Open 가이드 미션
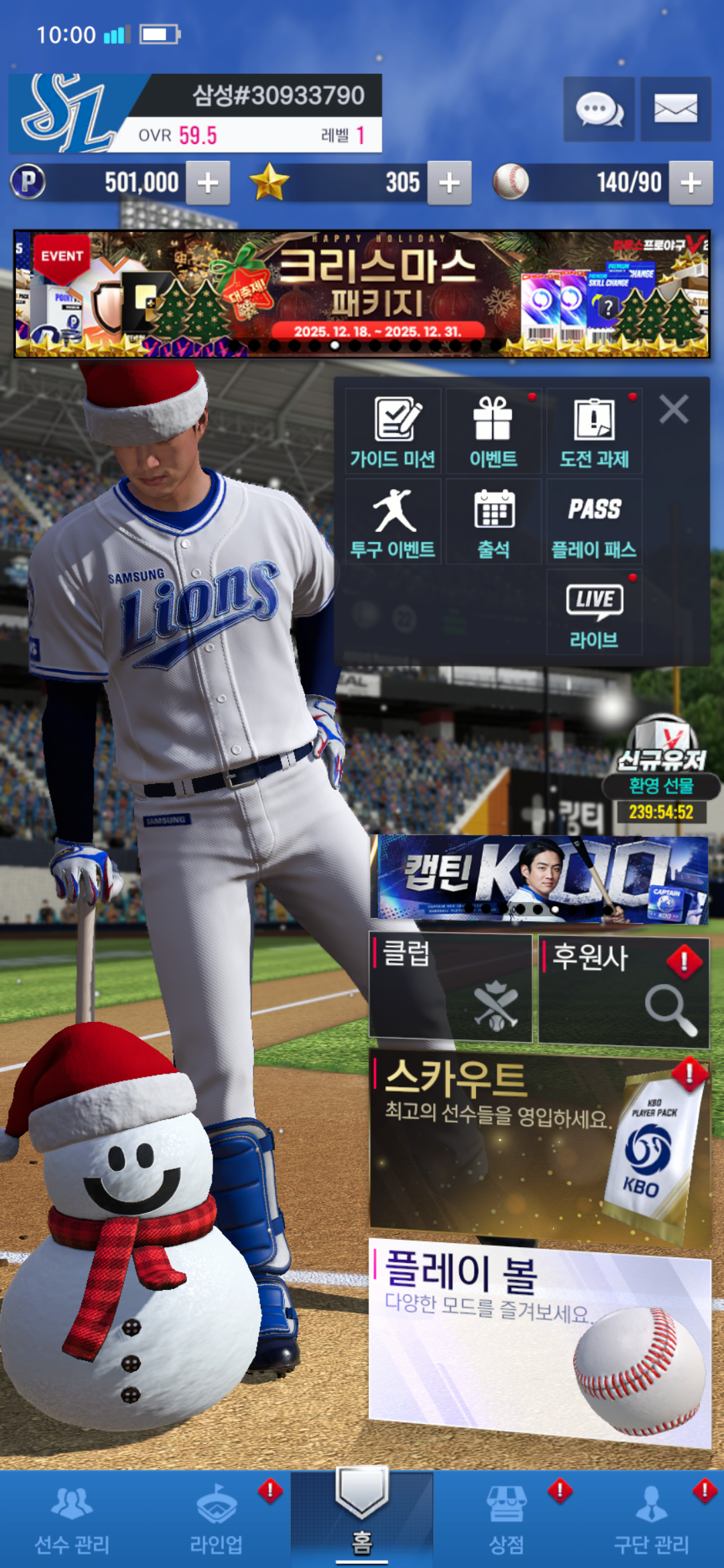The width and height of the screenshot is (724, 1568). pos(393,432)
